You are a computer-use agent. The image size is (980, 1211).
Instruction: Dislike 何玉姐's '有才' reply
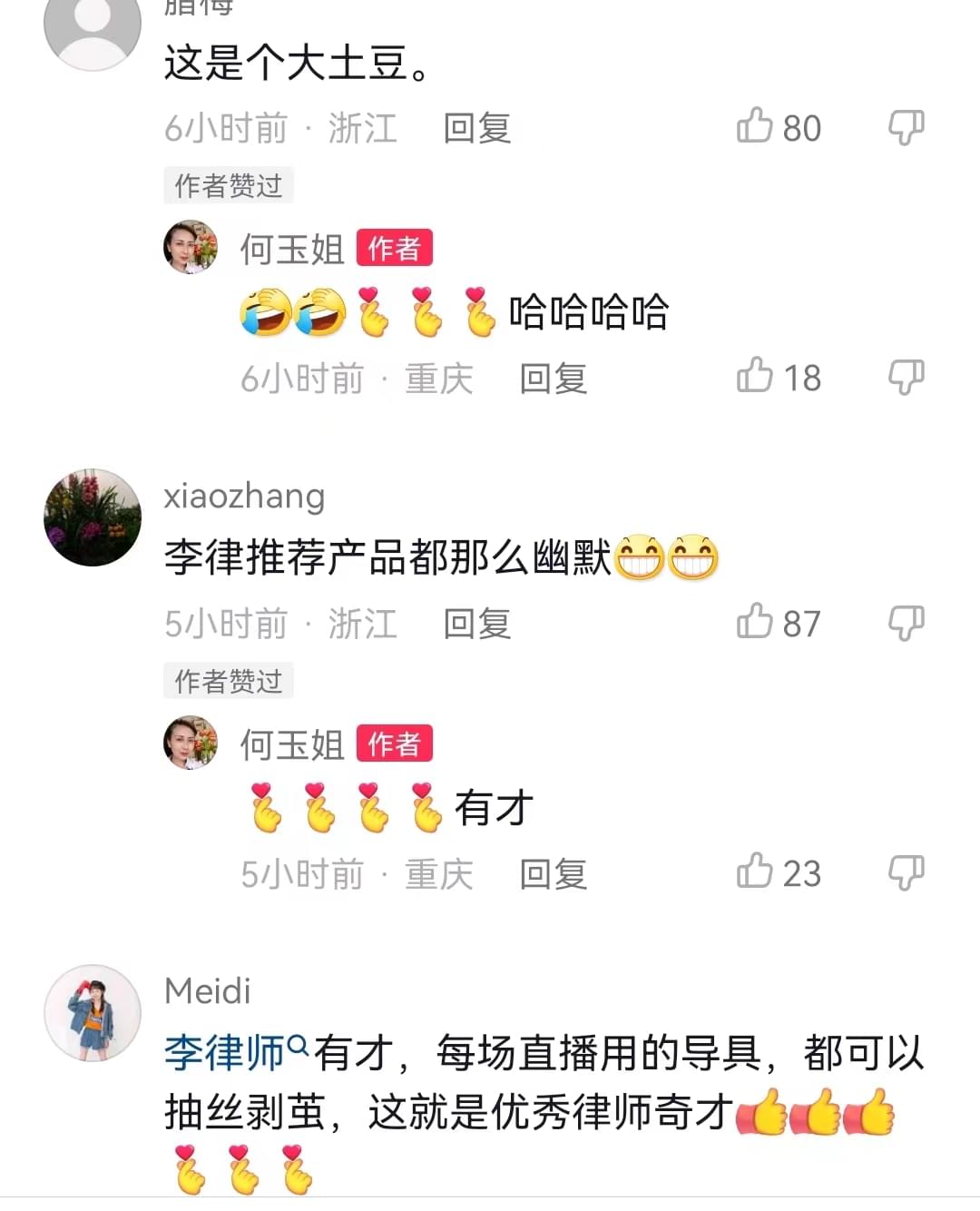tap(906, 872)
